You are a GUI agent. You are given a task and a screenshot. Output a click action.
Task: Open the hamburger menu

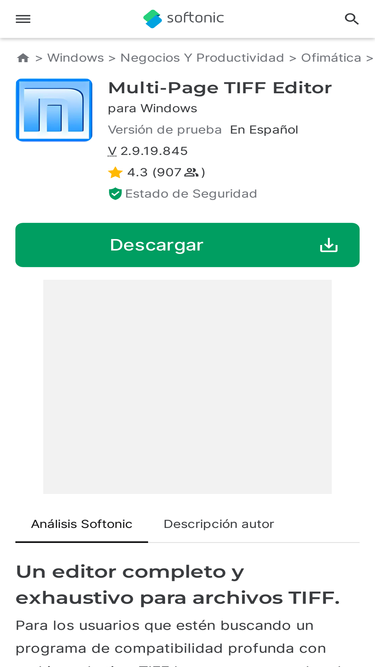(23, 19)
